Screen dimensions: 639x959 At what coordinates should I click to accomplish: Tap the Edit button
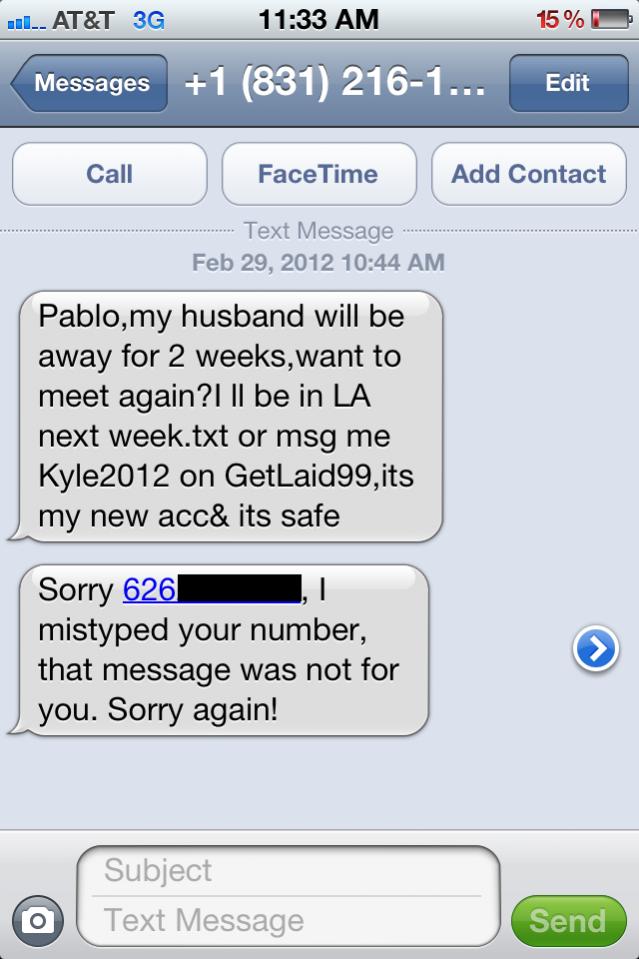(x=567, y=83)
